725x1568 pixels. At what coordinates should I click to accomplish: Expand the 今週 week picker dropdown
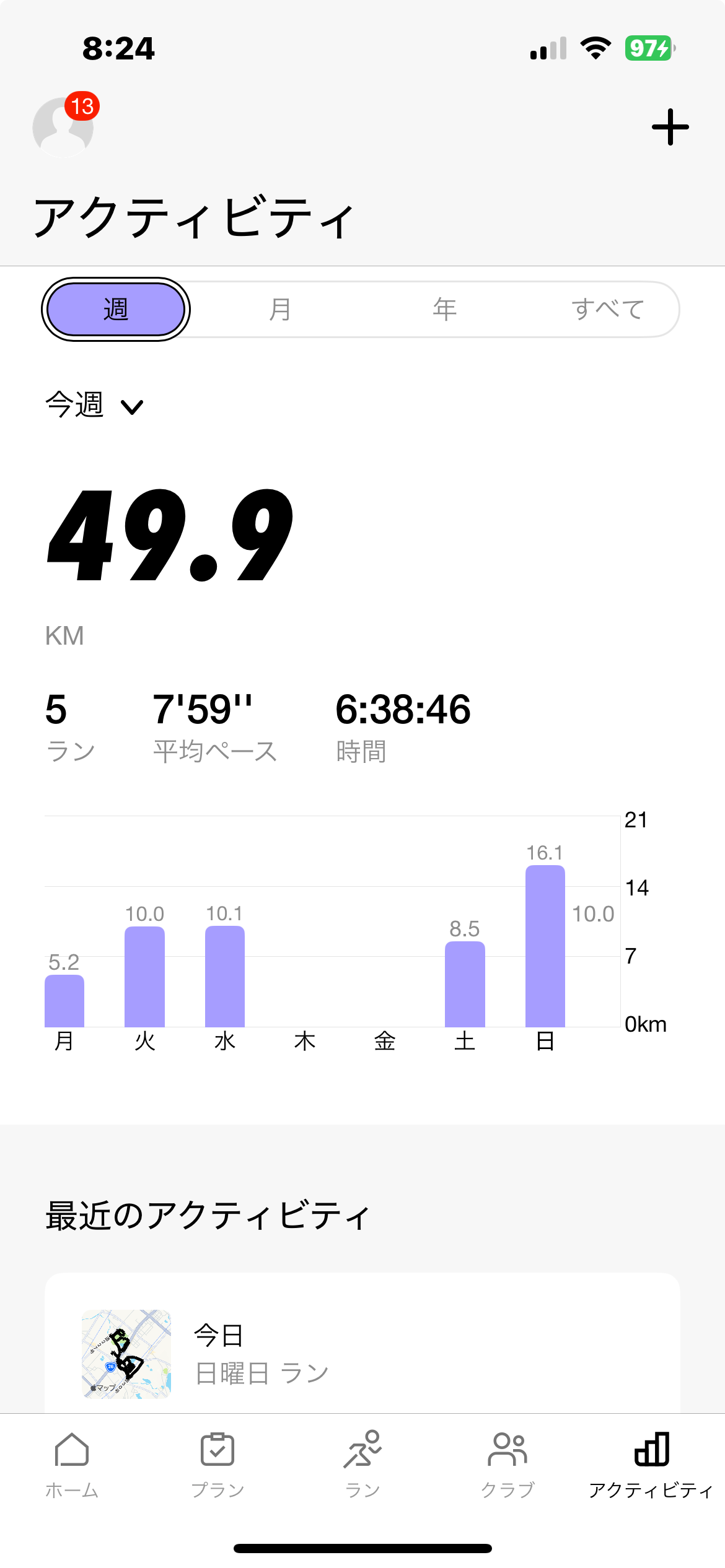pyautogui.click(x=94, y=406)
